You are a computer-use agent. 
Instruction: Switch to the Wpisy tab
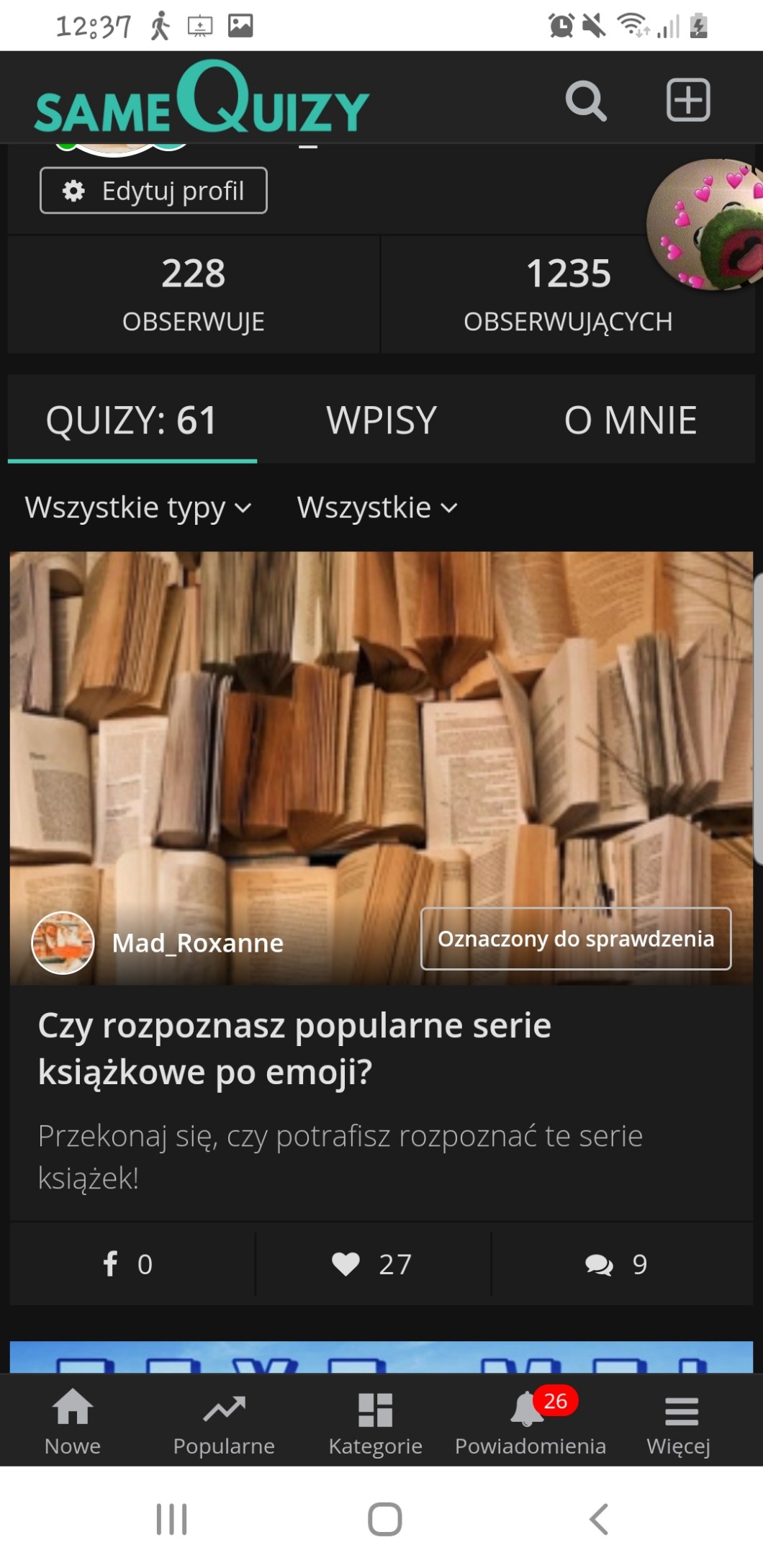(x=381, y=420)
